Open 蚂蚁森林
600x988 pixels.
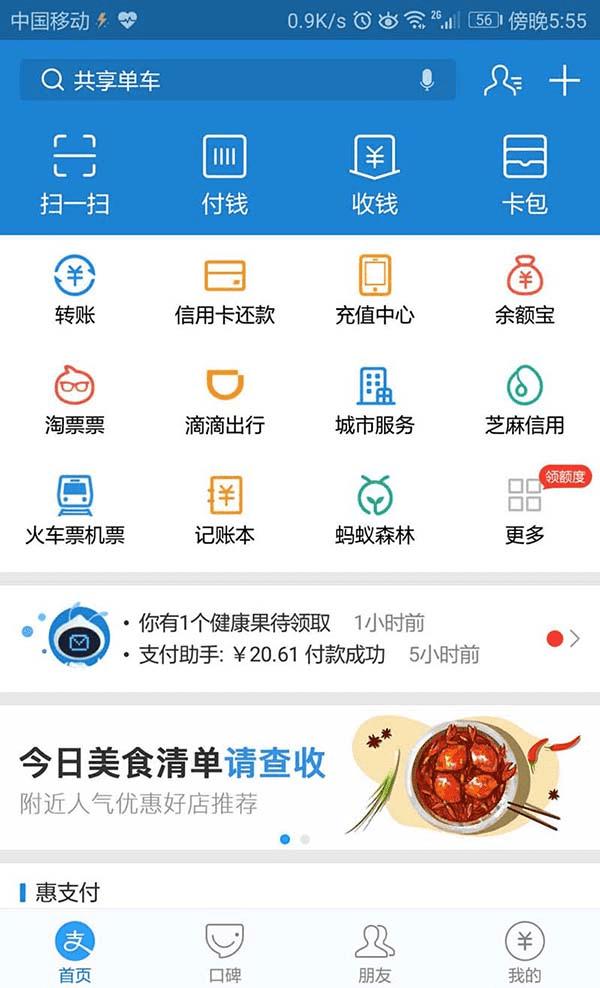(375, 510)
